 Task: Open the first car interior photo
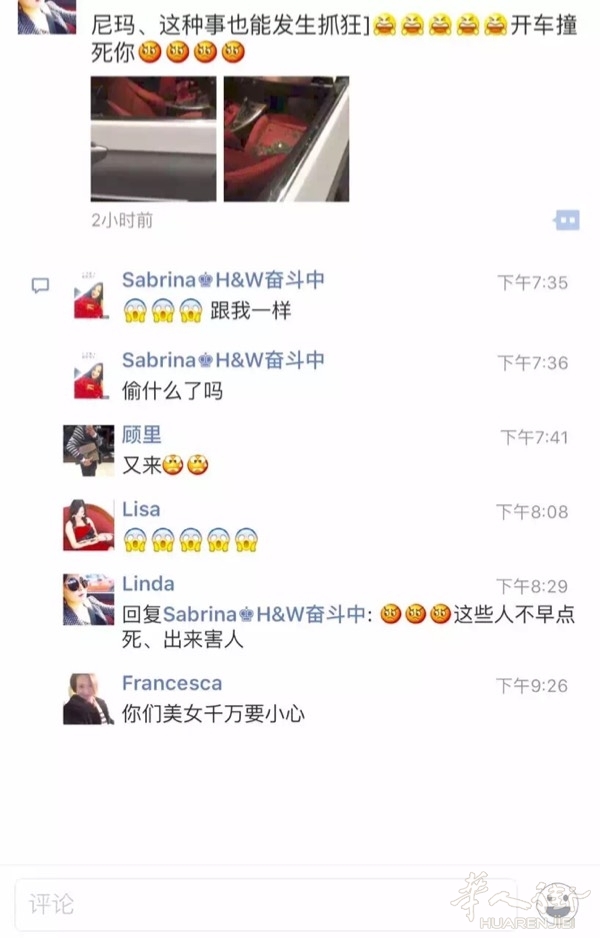tap(153, 139)
